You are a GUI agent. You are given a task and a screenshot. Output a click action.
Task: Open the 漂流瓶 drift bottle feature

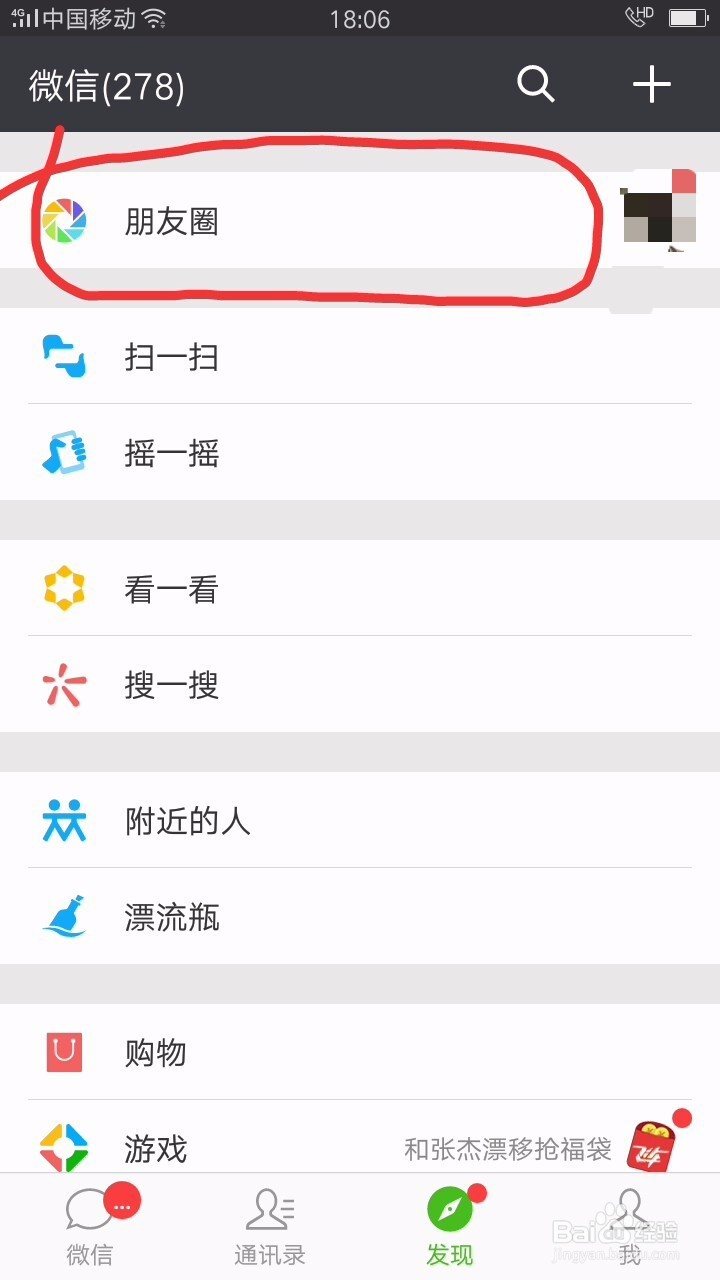pos(64,916)
